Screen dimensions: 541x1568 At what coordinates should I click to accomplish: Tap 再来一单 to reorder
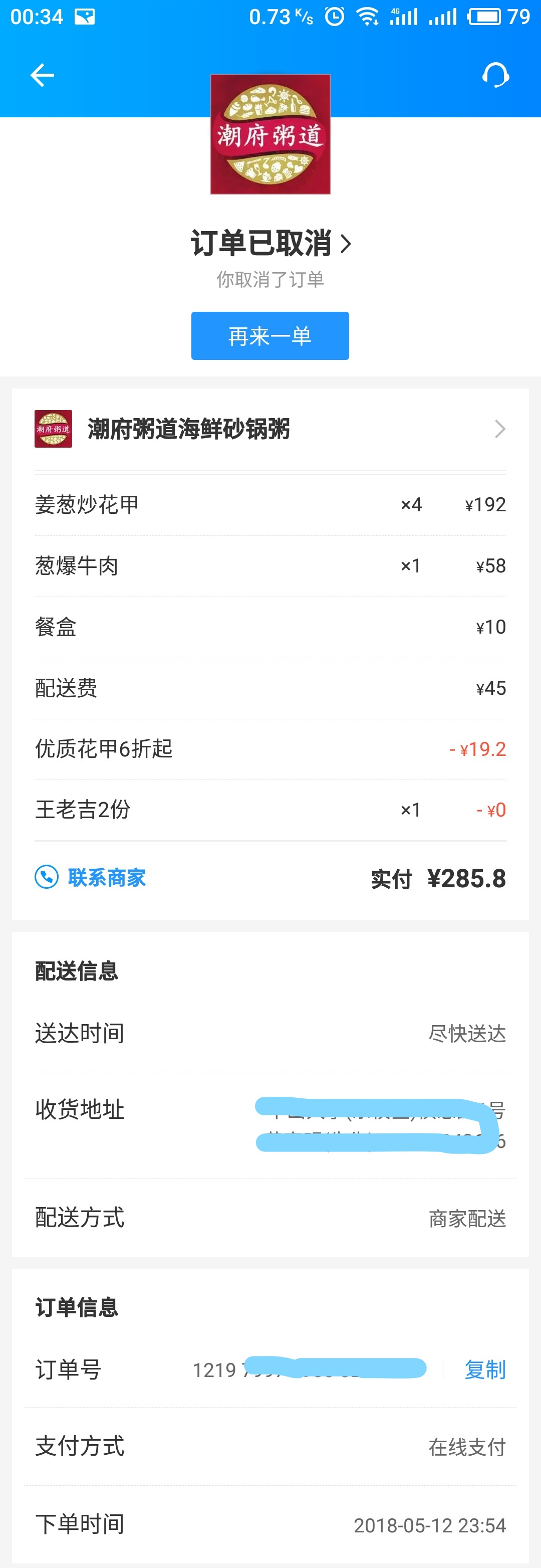click(x=269, y=336)
